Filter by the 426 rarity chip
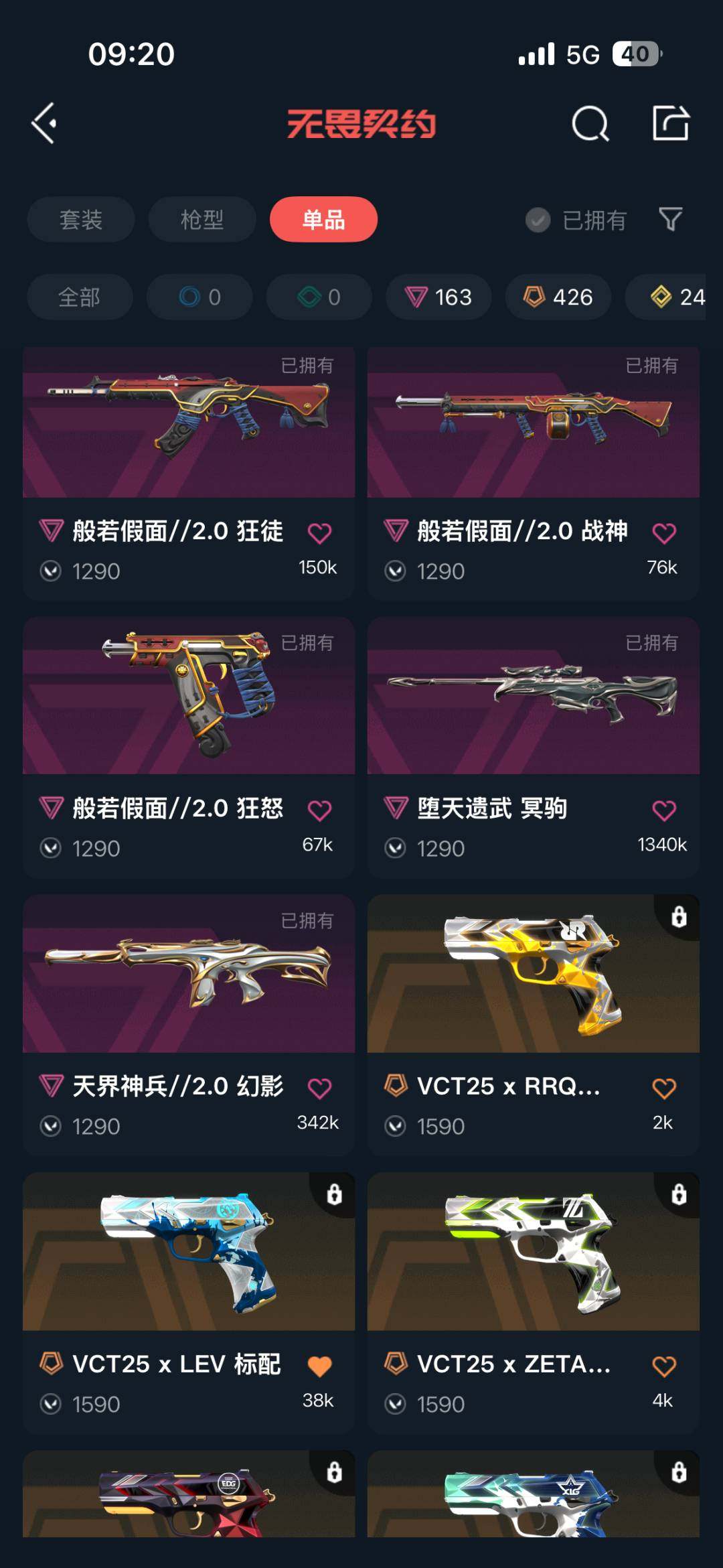Screen dimensions: 723x1568 point(558,297)
